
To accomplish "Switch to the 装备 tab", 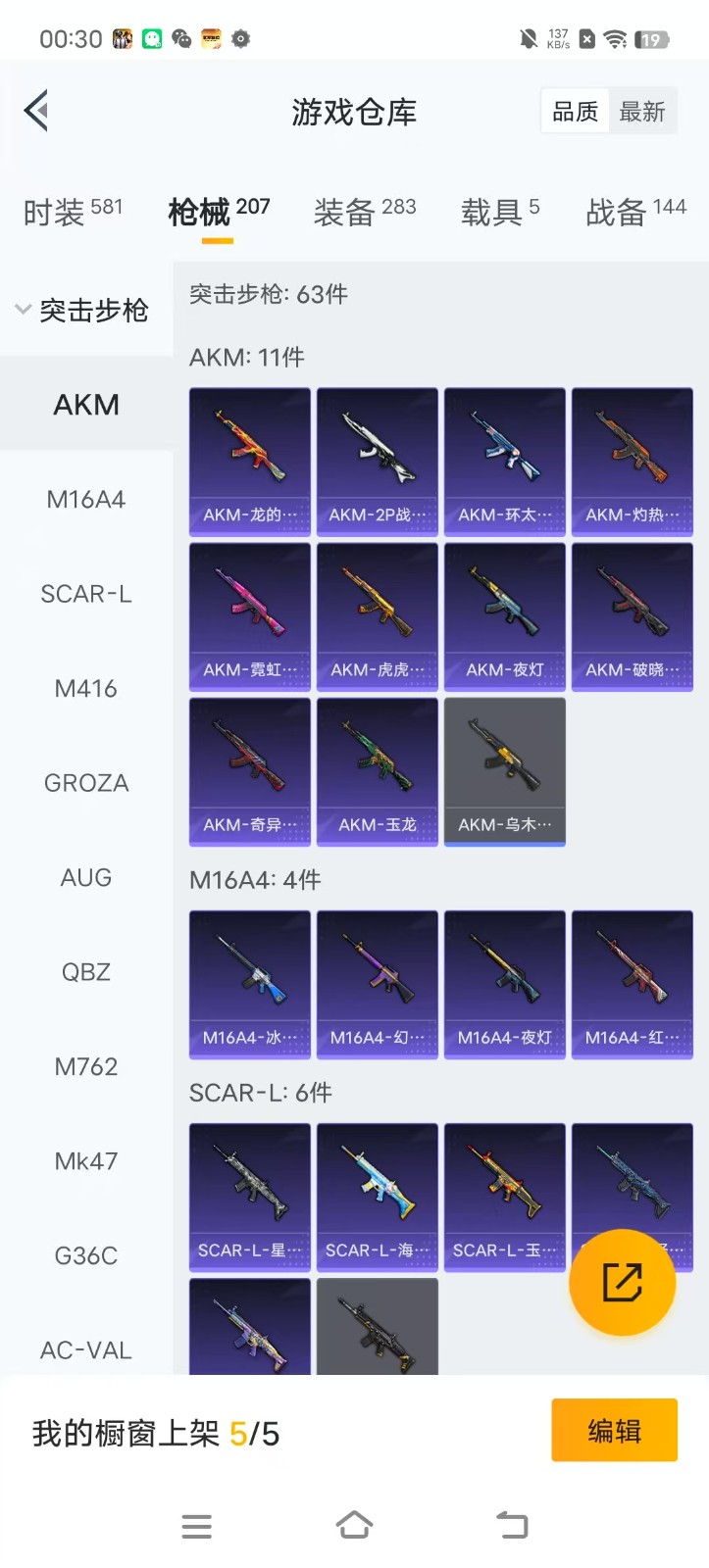I will pyautogui.click(x=364, y=212).
